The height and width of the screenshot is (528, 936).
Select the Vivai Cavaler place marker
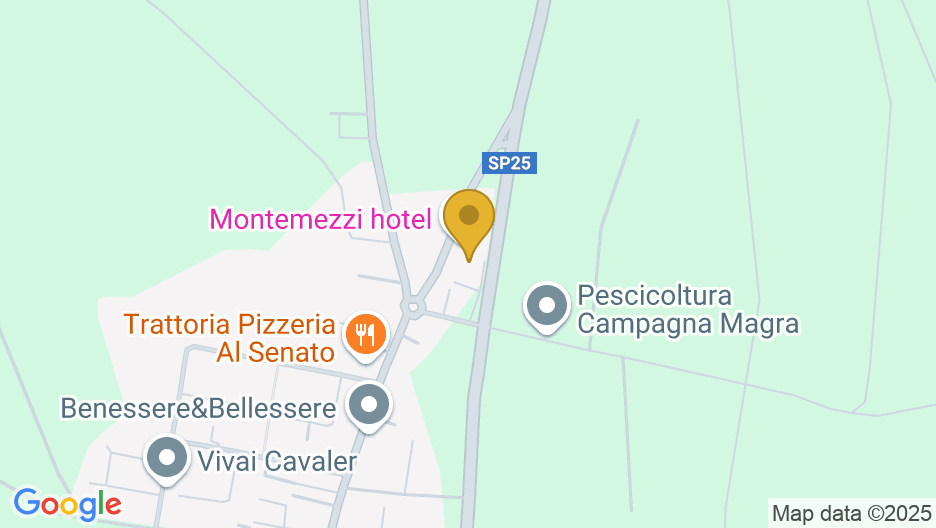point(167,458)
